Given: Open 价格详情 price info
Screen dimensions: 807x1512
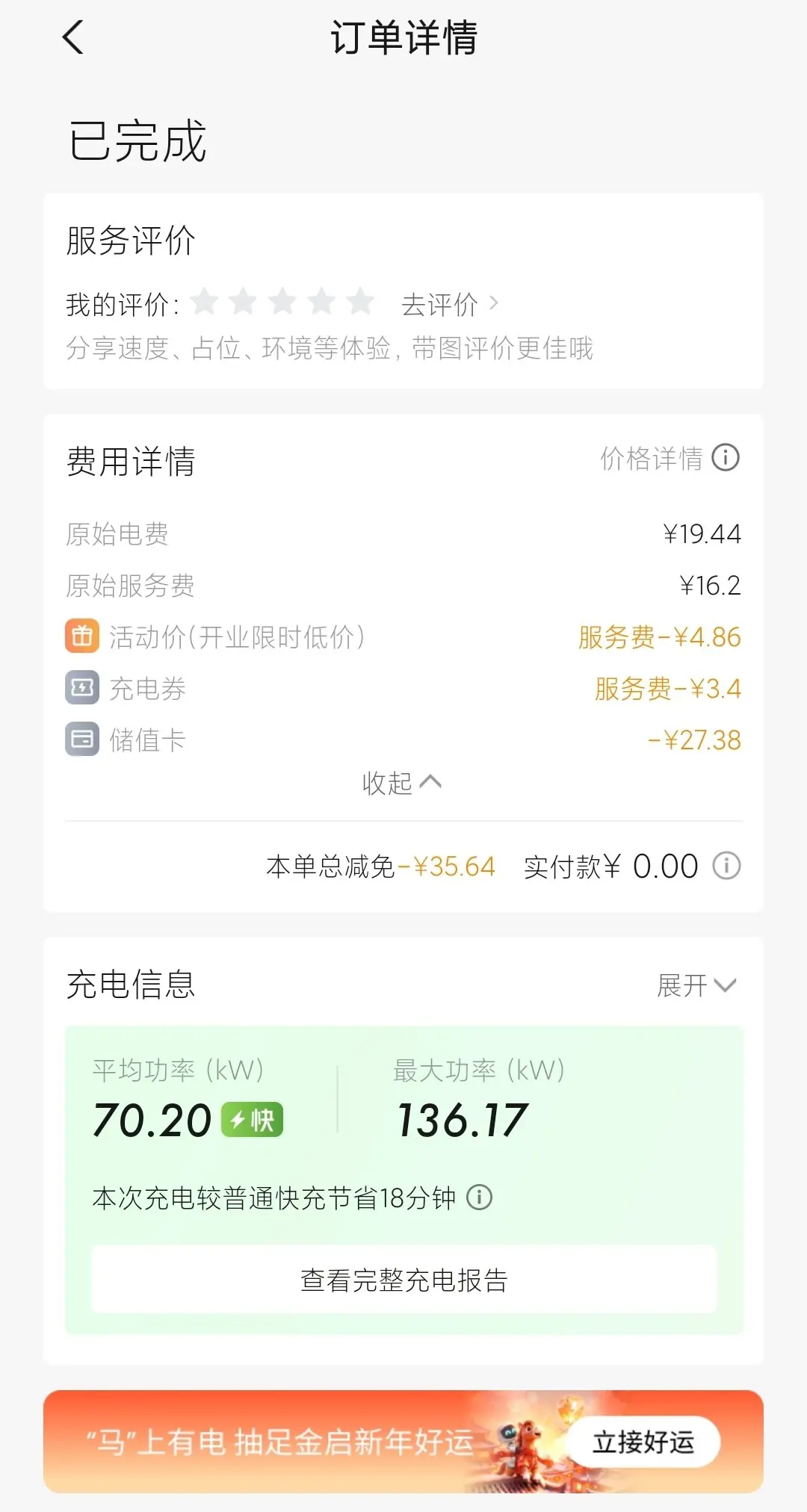Looking at the screenshot, I should tap(670, 458).
